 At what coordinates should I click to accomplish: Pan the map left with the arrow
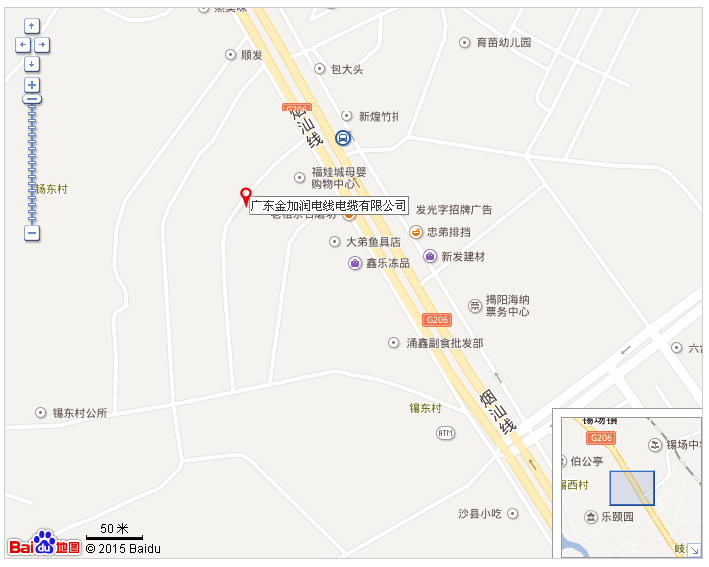coord(22,45)
